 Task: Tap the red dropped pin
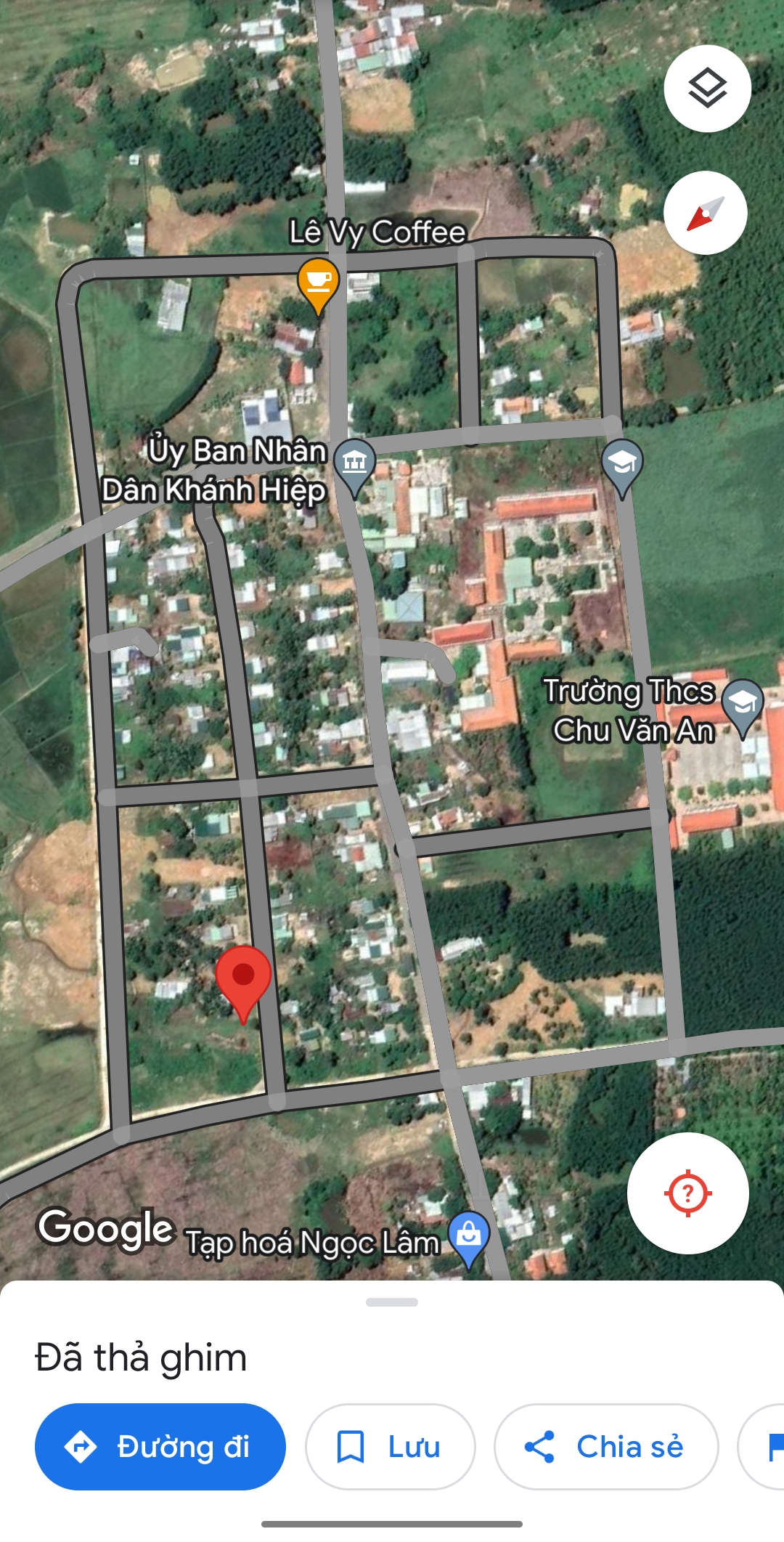point(243,977)
